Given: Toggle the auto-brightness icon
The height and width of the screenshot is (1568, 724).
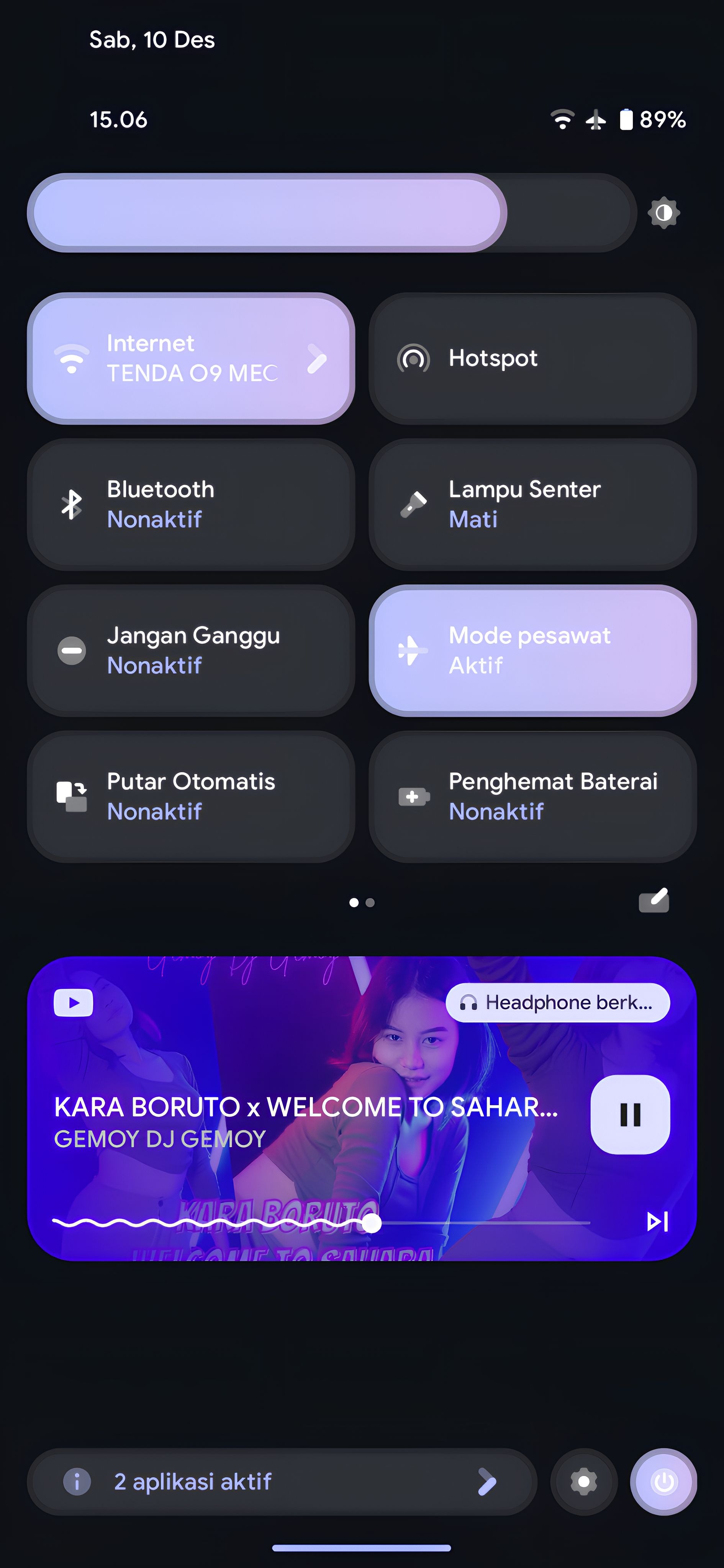Looking at the screenshot, I should click(x=664, y=213).
